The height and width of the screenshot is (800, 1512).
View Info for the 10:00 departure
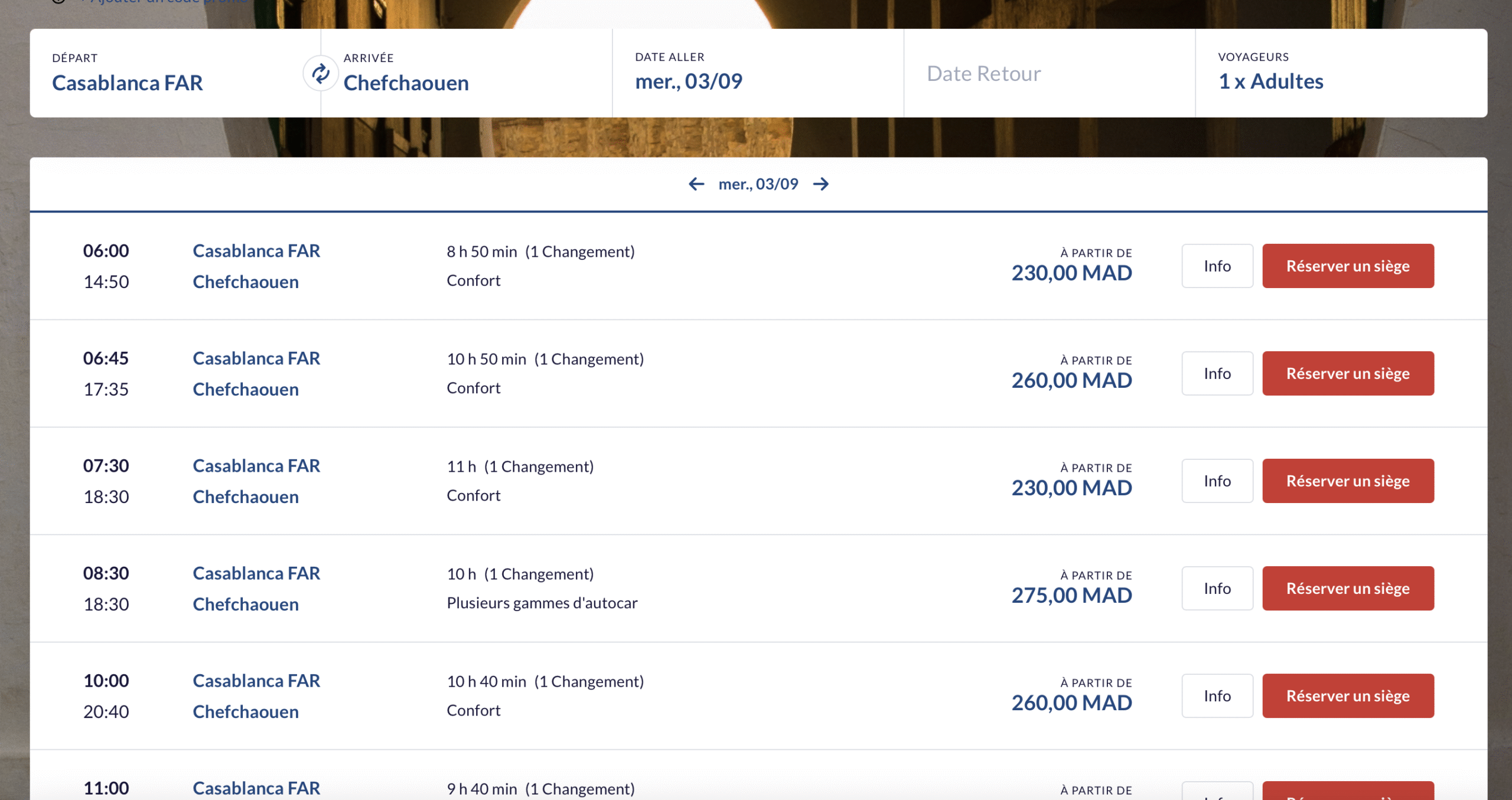1217,696
